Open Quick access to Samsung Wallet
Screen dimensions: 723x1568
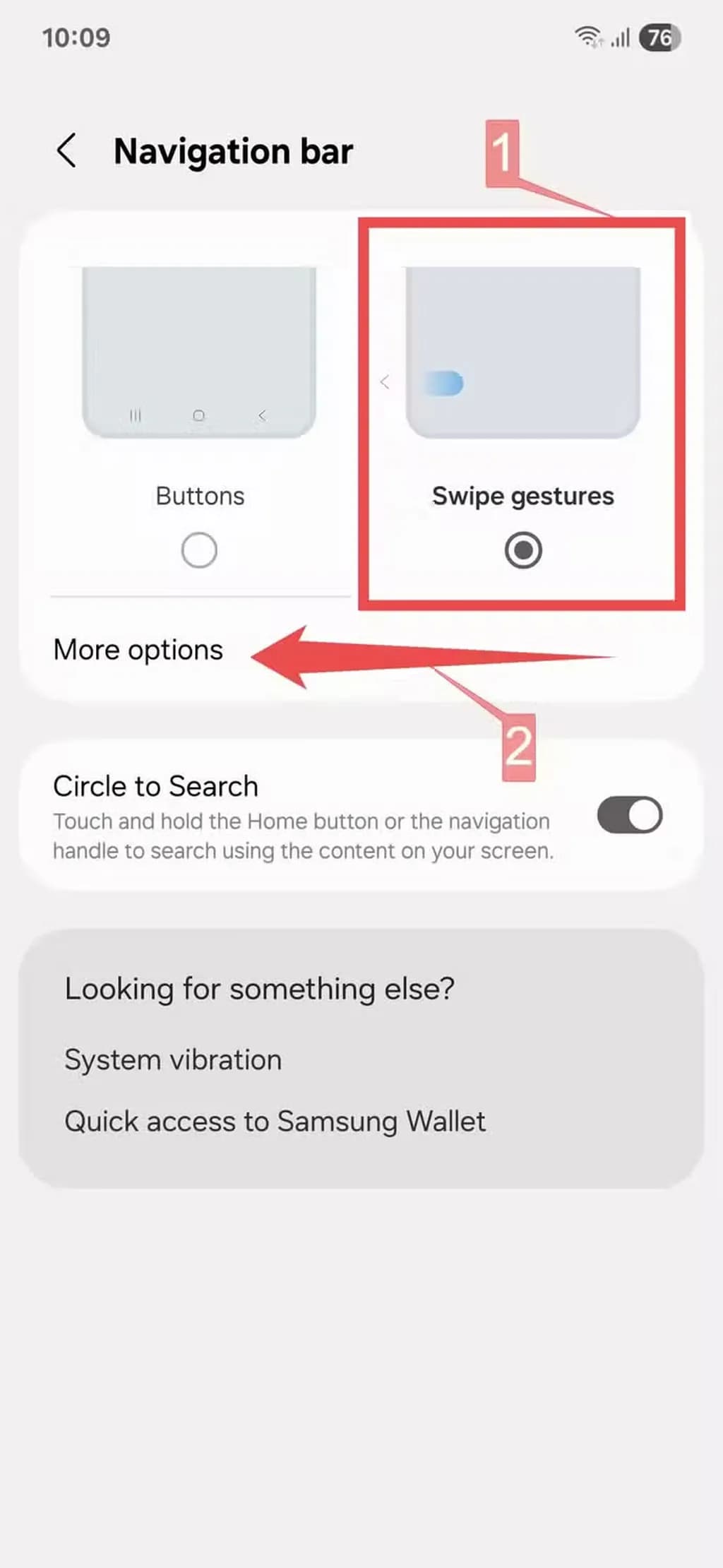275,1122
